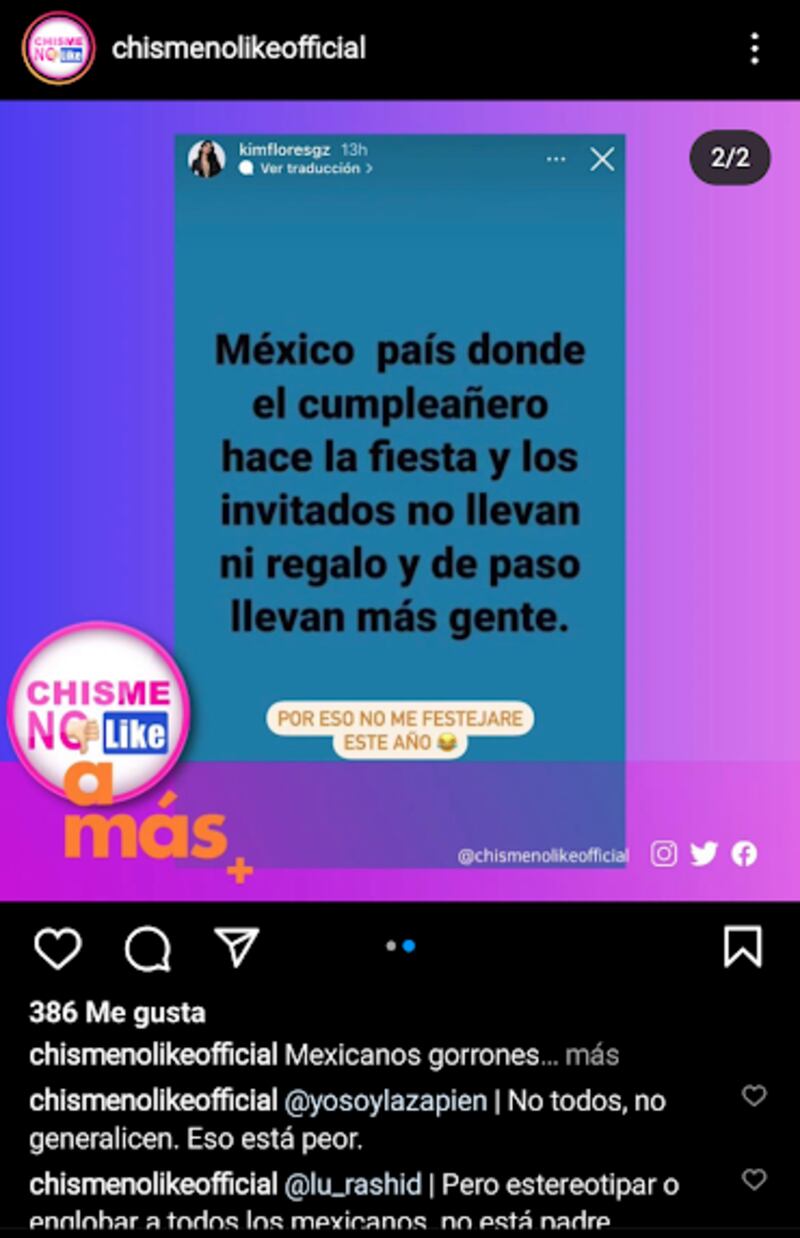Like the comment mentioning @lu_rashid
The width and height of the screenshot is (800, 1238).
754,1180
